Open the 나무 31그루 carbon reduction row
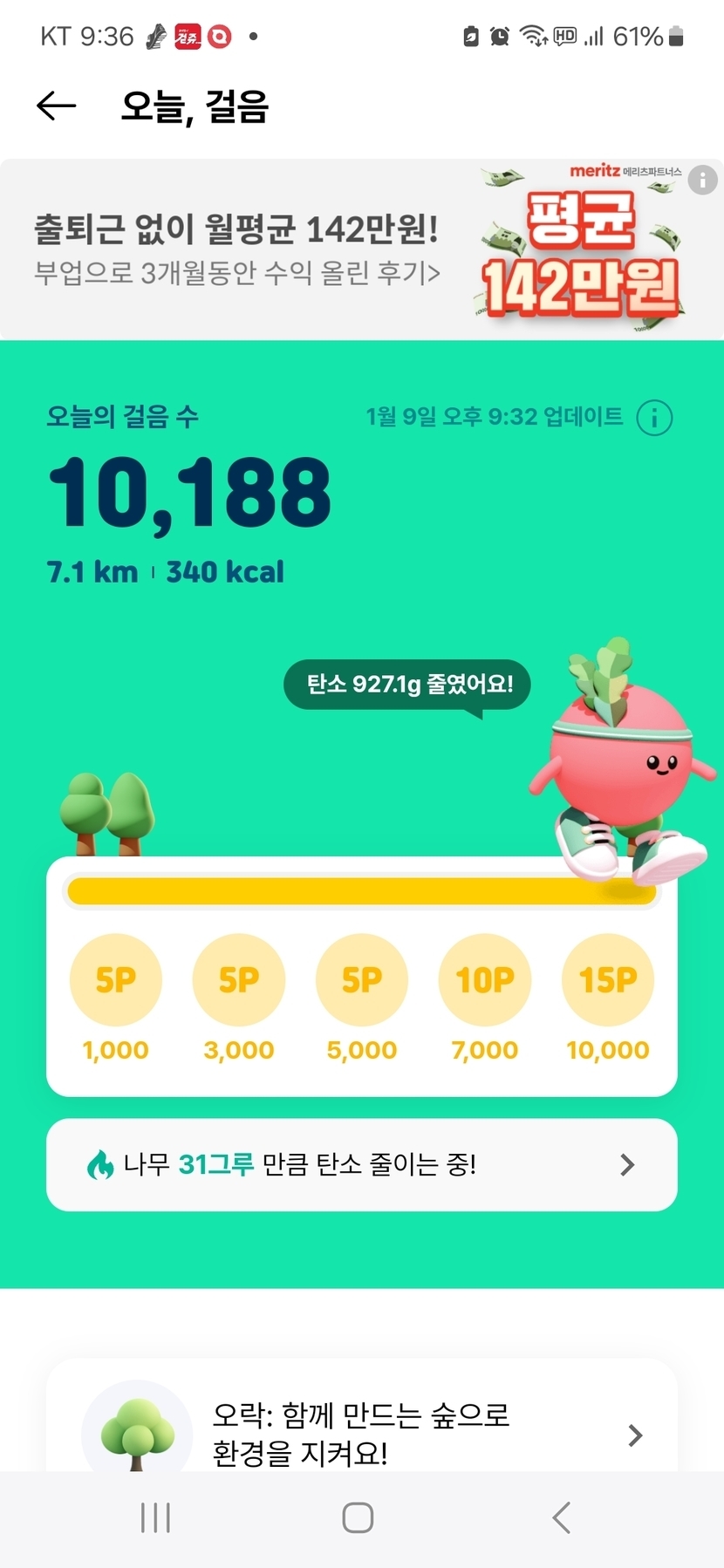 point(362,1164)
